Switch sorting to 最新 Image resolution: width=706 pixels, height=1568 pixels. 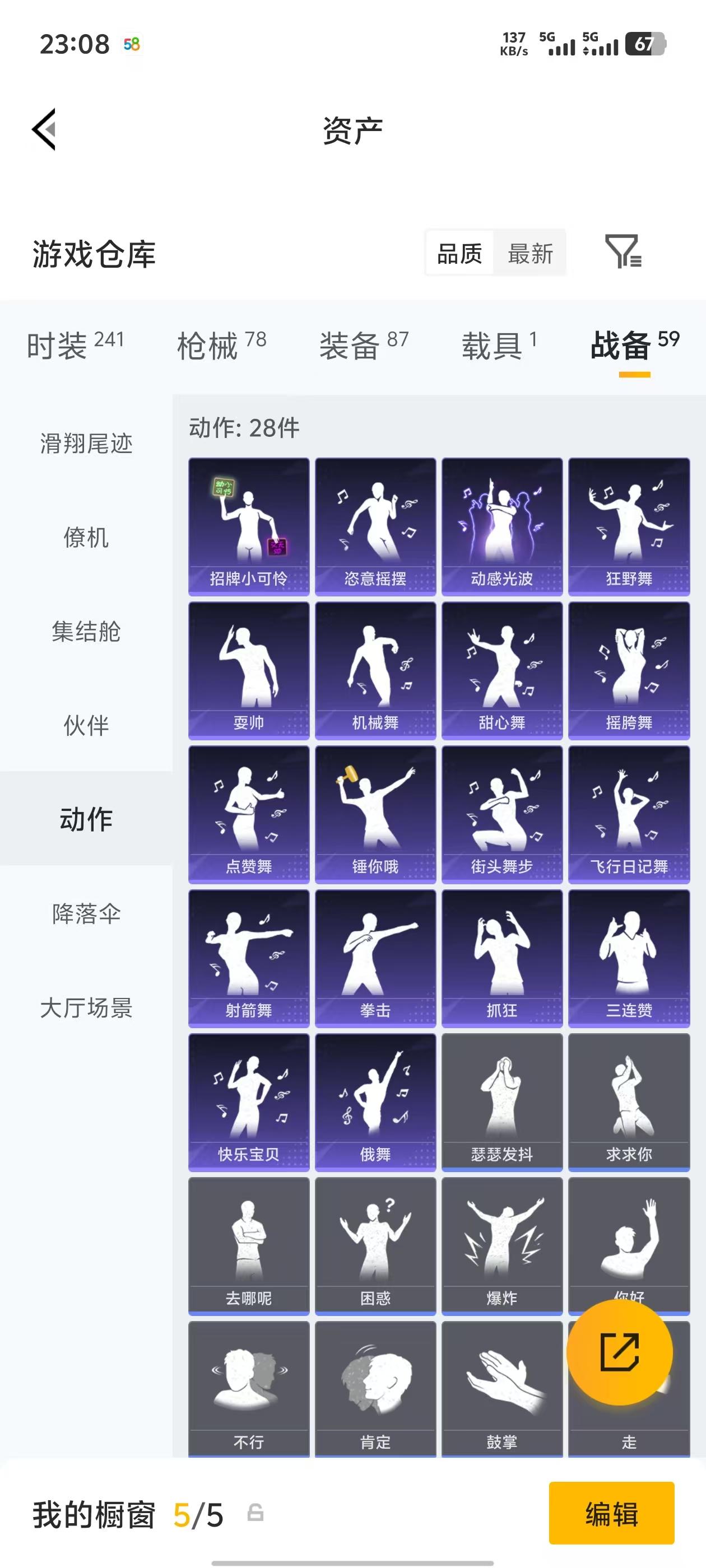pos(529,254)
